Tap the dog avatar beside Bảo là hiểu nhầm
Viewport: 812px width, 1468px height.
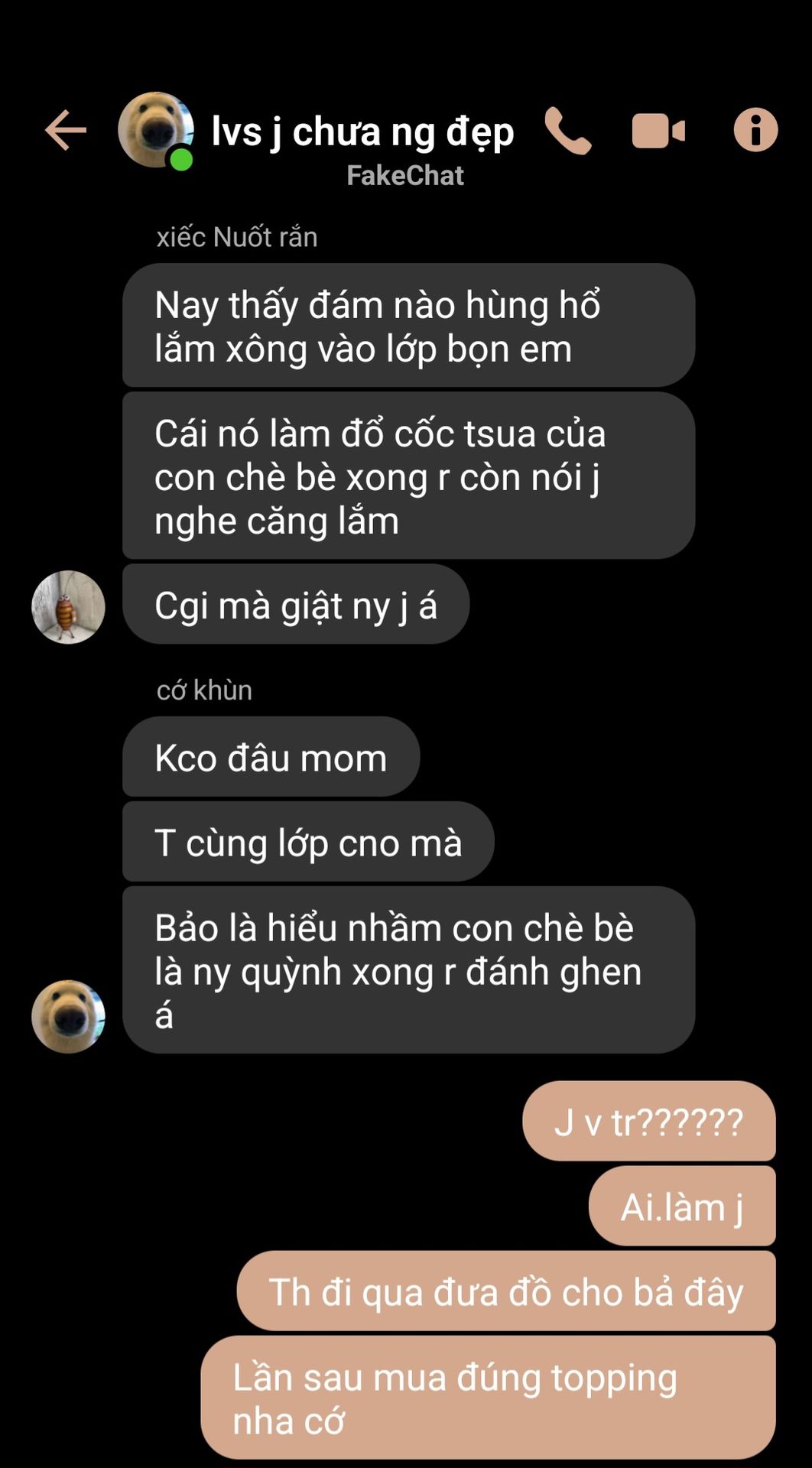[x=68, y=1017]
